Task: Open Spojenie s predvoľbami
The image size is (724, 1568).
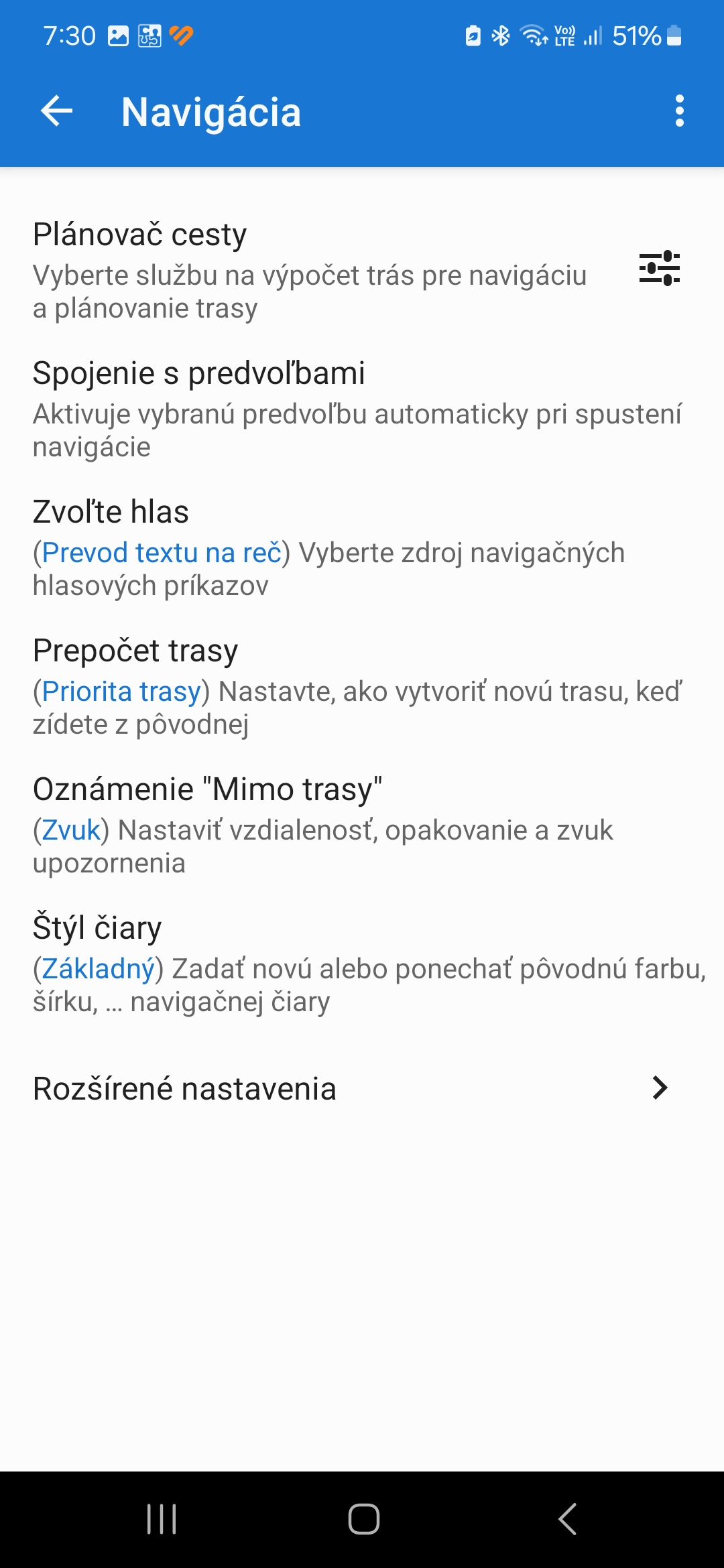Action: pos(355,409)
